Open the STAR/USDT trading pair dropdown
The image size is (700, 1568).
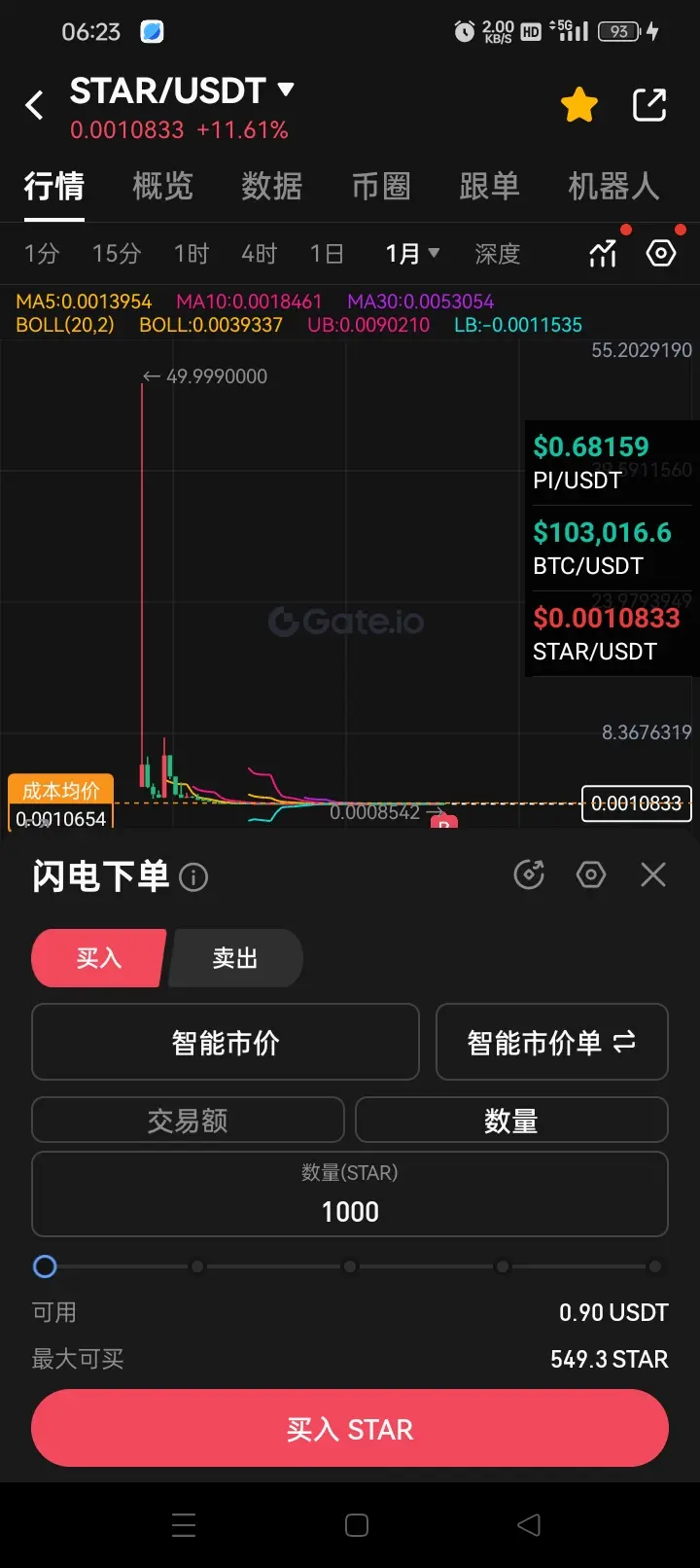click(182, 90)
